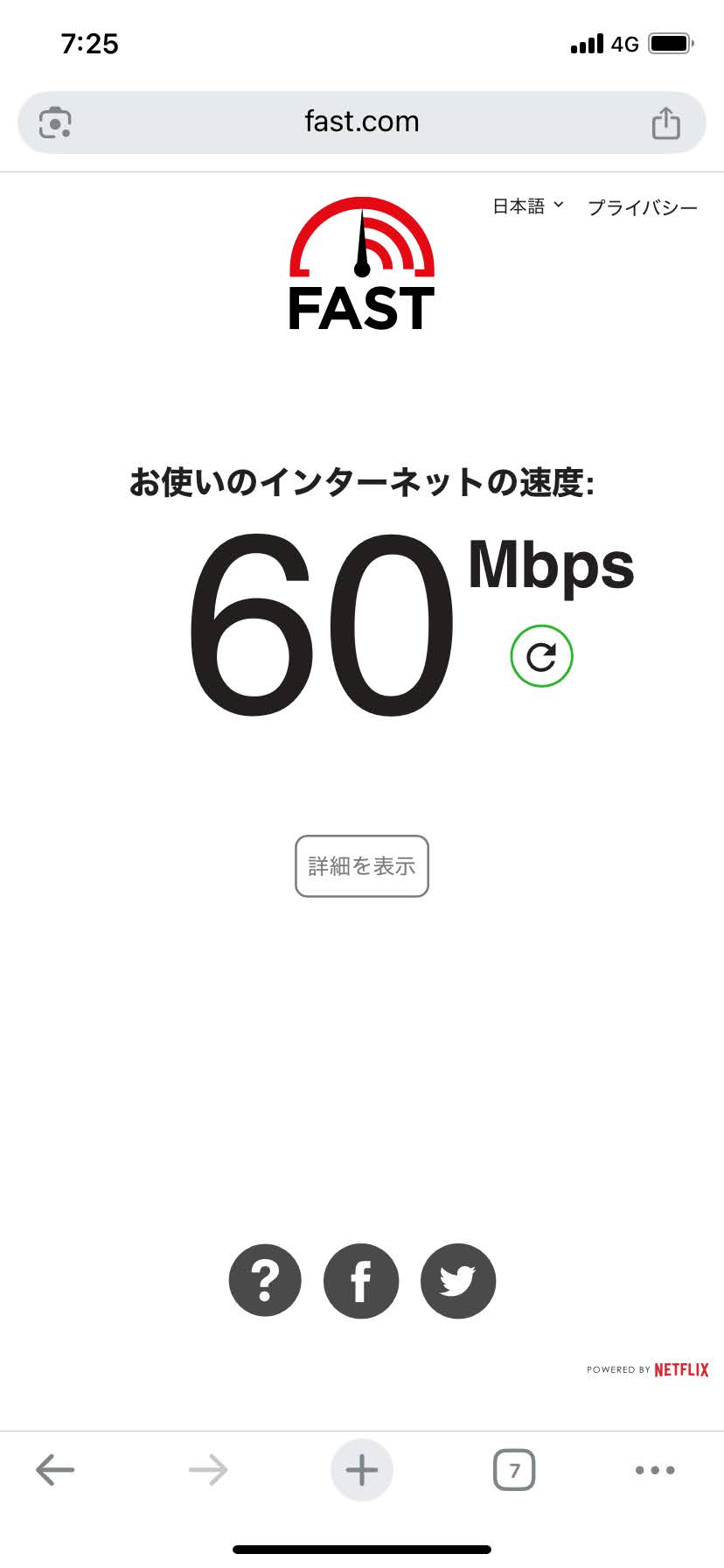724x1568 pixels.
Task: Open a new tab with plus button
Action: click(362, 1470)
